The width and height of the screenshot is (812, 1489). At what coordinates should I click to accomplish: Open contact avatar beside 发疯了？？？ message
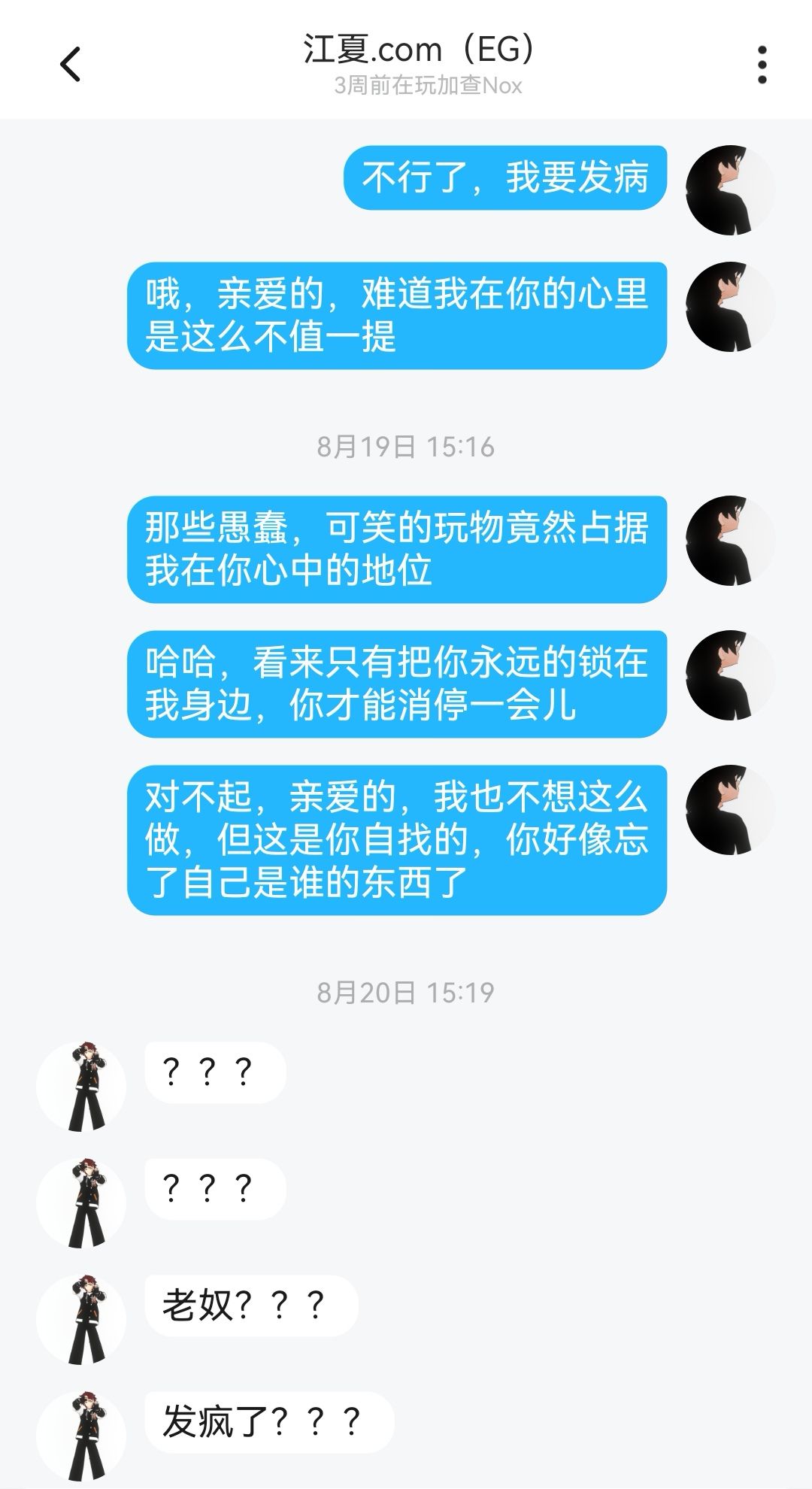[x=81, y=1436]
